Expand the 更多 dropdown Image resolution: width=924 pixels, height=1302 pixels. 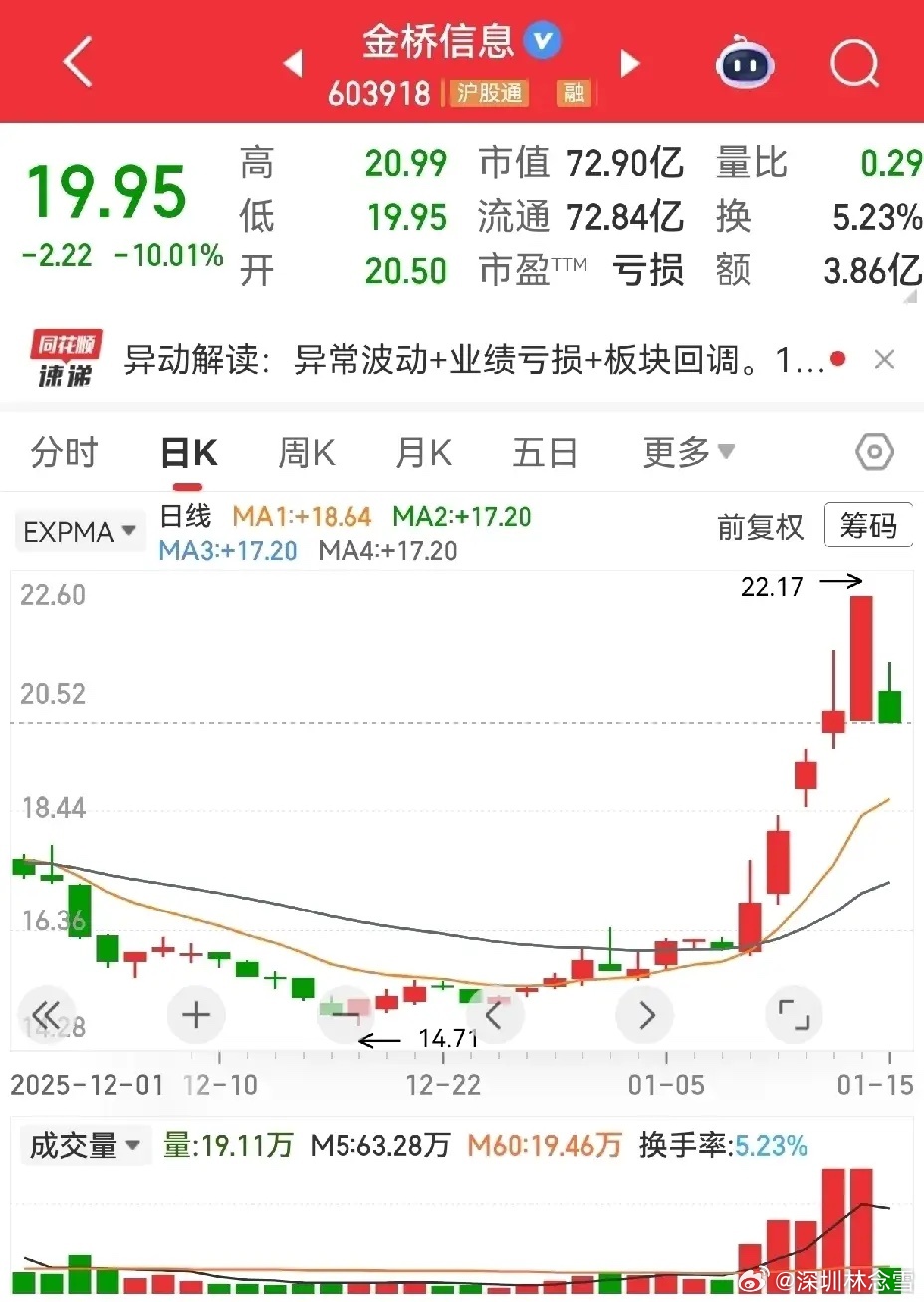pyautogui.click(x=688, y=453)
